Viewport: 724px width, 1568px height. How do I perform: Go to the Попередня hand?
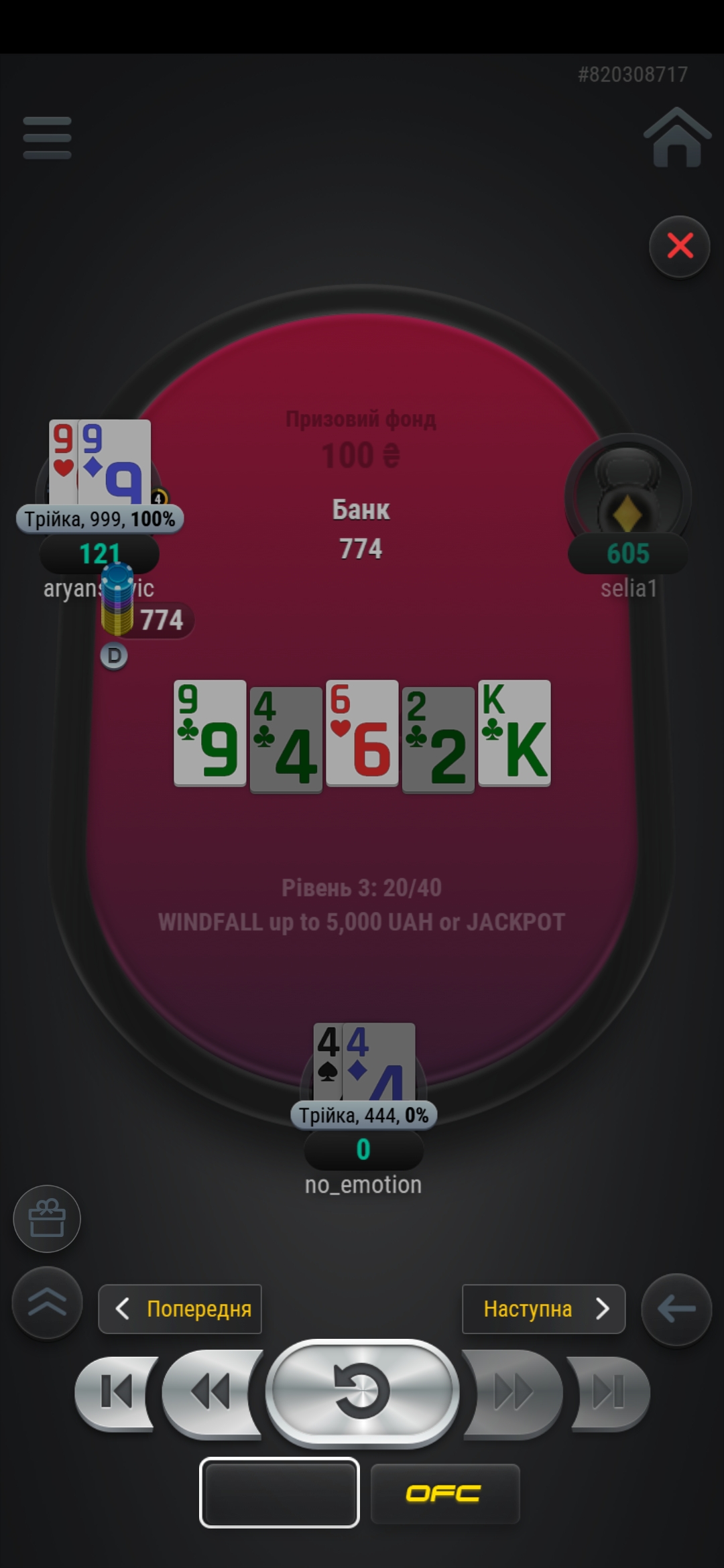[180, 1309]
